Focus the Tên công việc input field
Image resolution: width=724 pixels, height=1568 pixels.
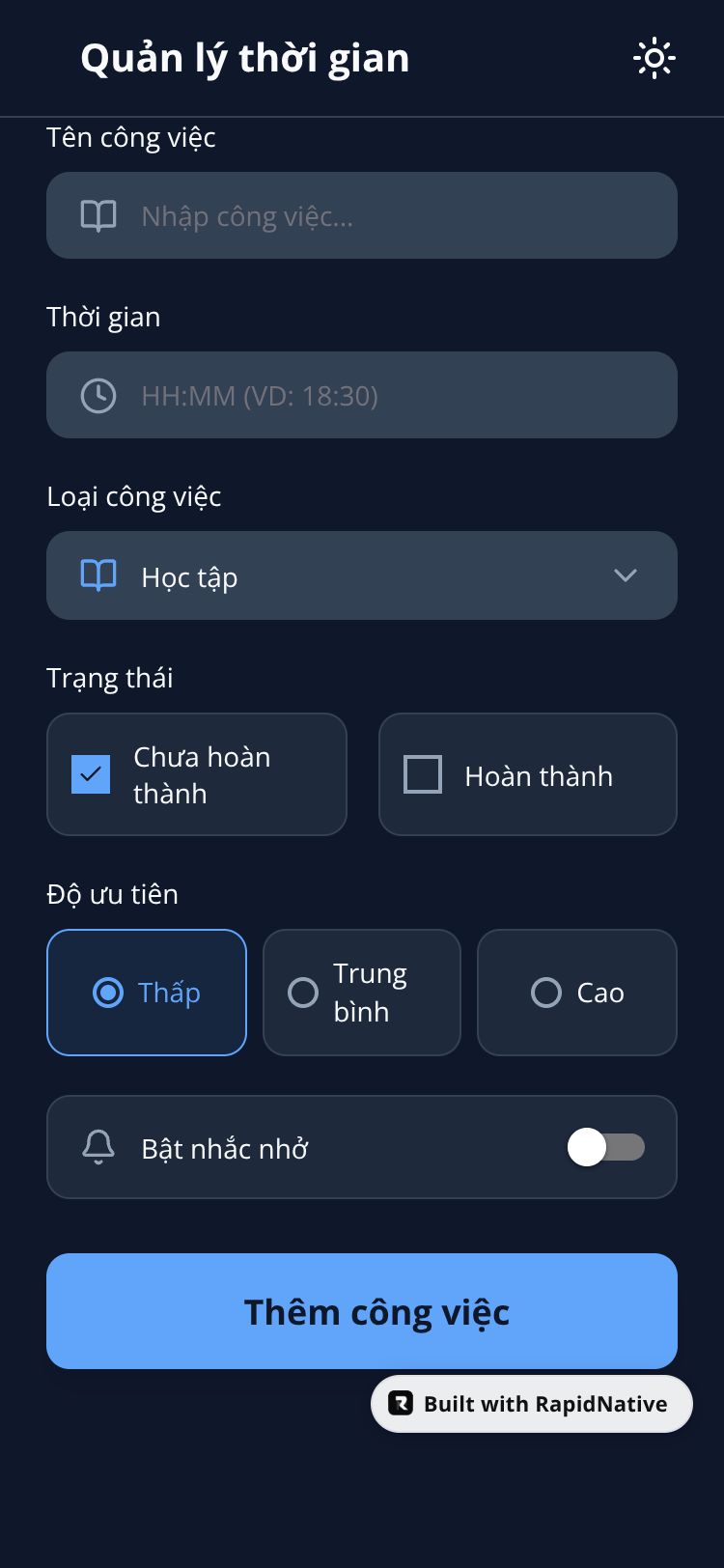386,215
